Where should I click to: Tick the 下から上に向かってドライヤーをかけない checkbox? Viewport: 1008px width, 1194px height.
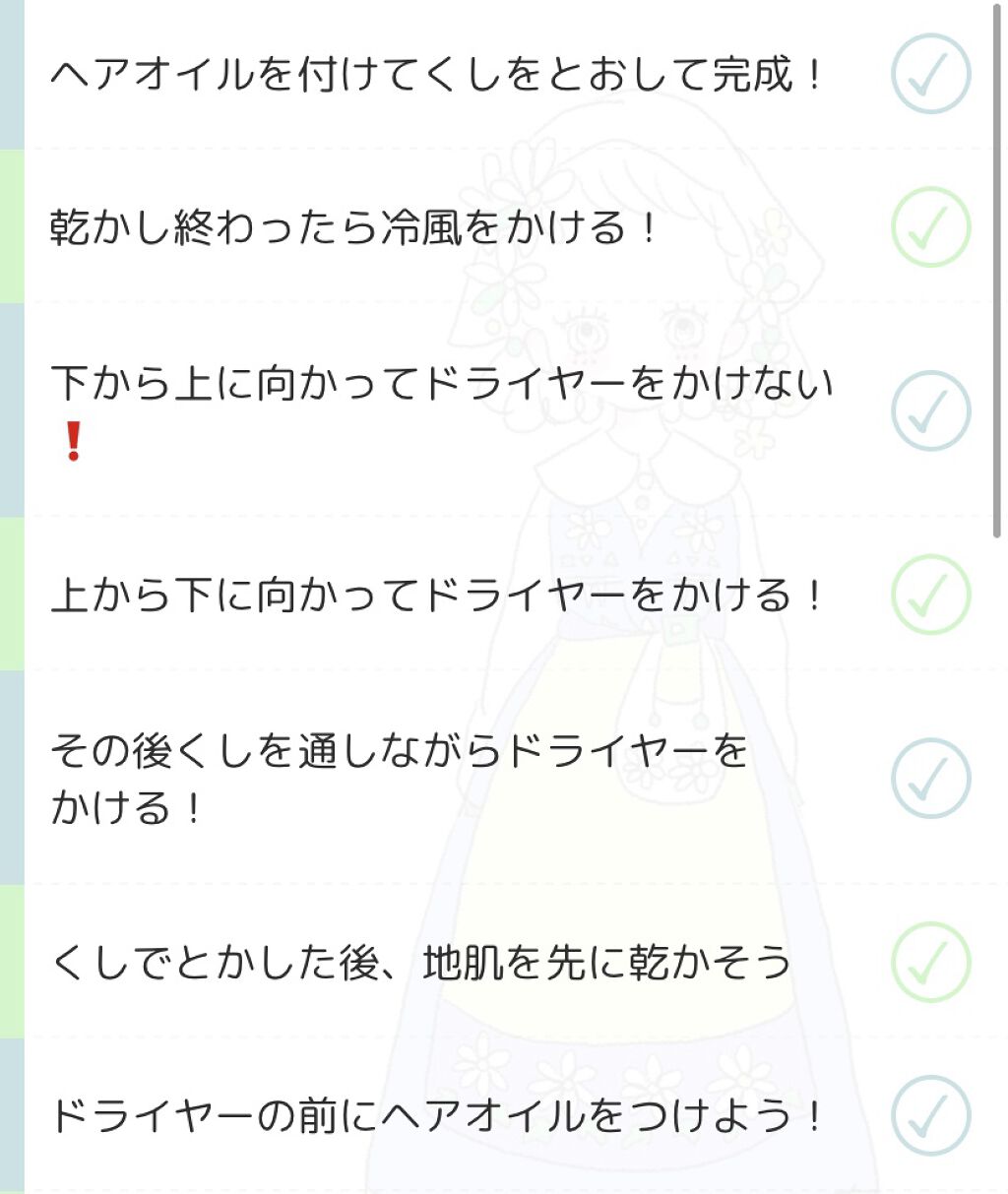[x=931, y=410]
